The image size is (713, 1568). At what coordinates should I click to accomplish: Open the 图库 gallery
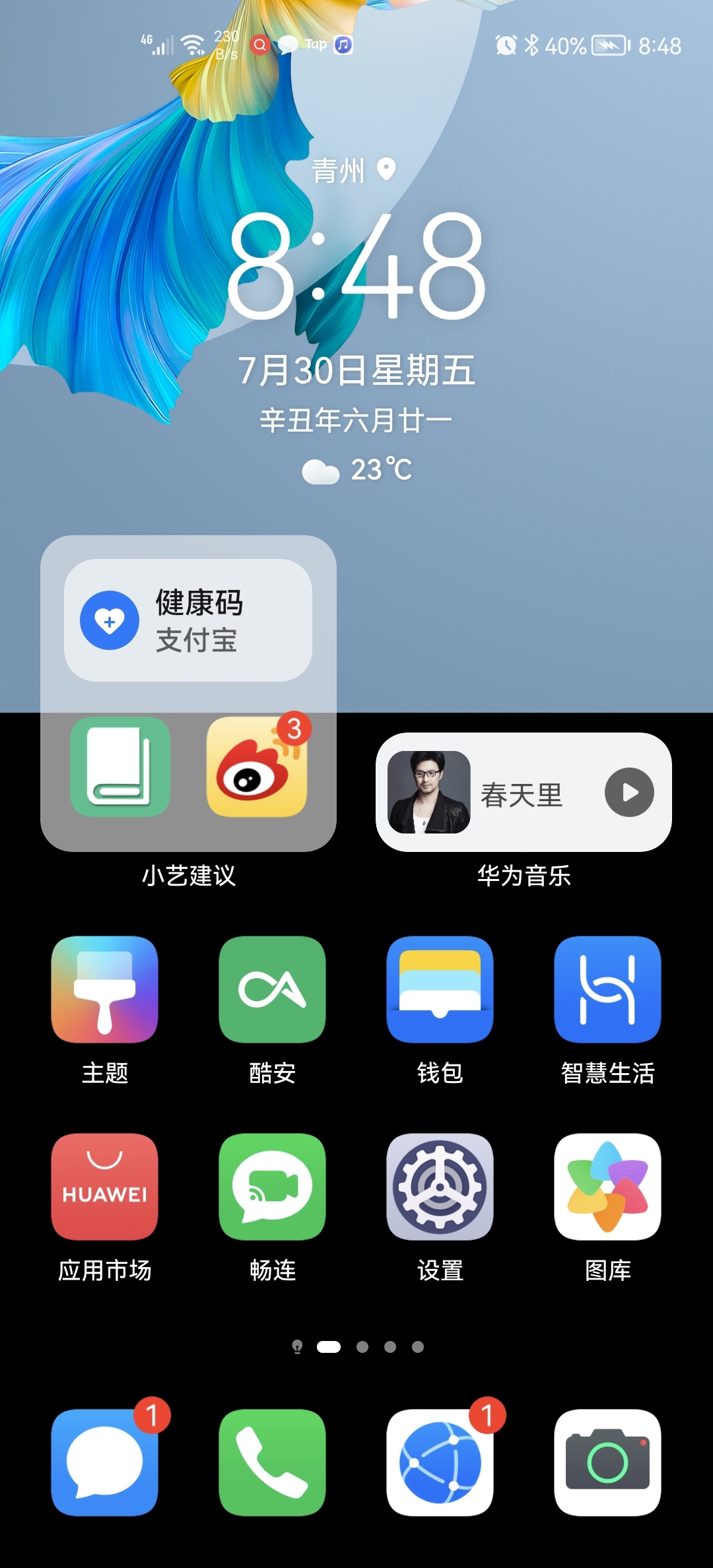607,1187
